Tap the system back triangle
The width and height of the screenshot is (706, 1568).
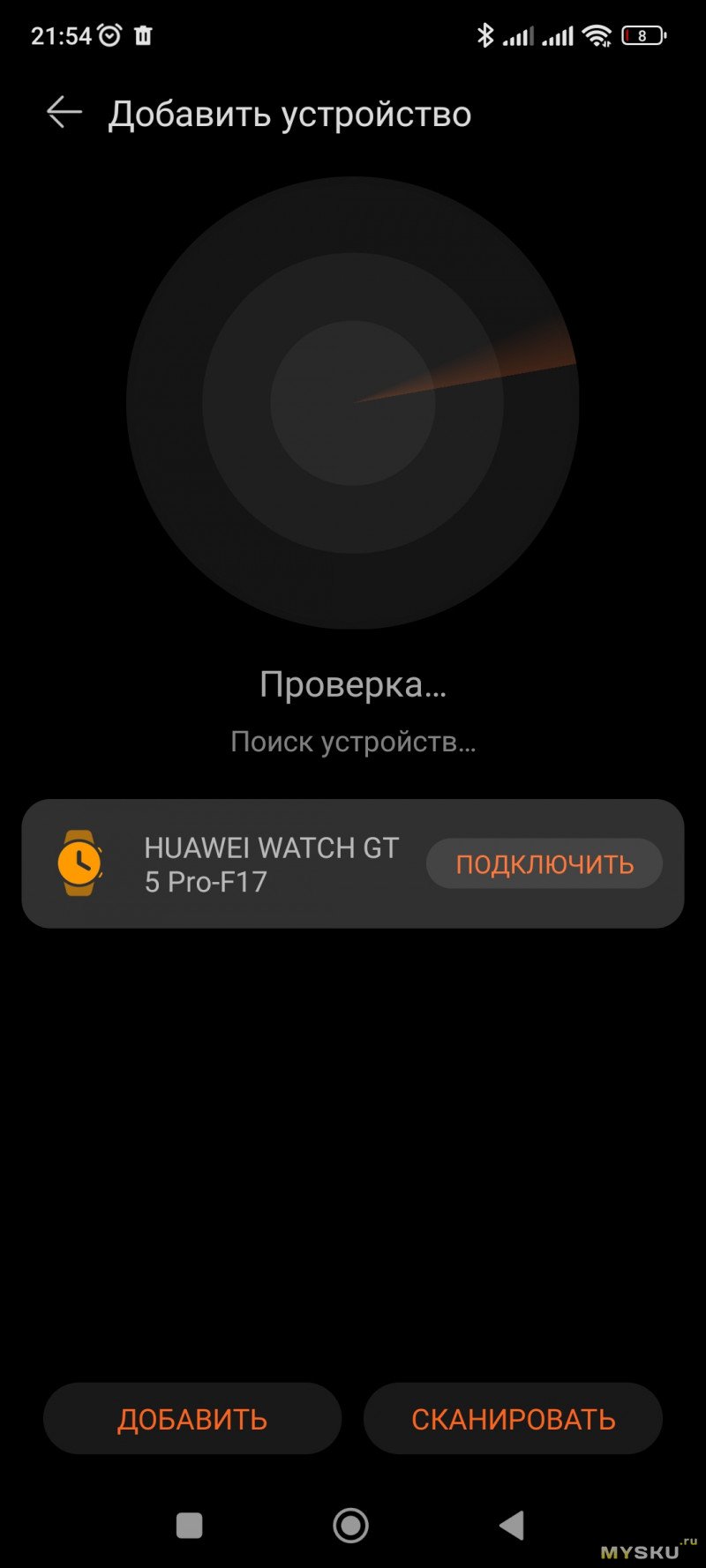click(x=513, y=1525)
